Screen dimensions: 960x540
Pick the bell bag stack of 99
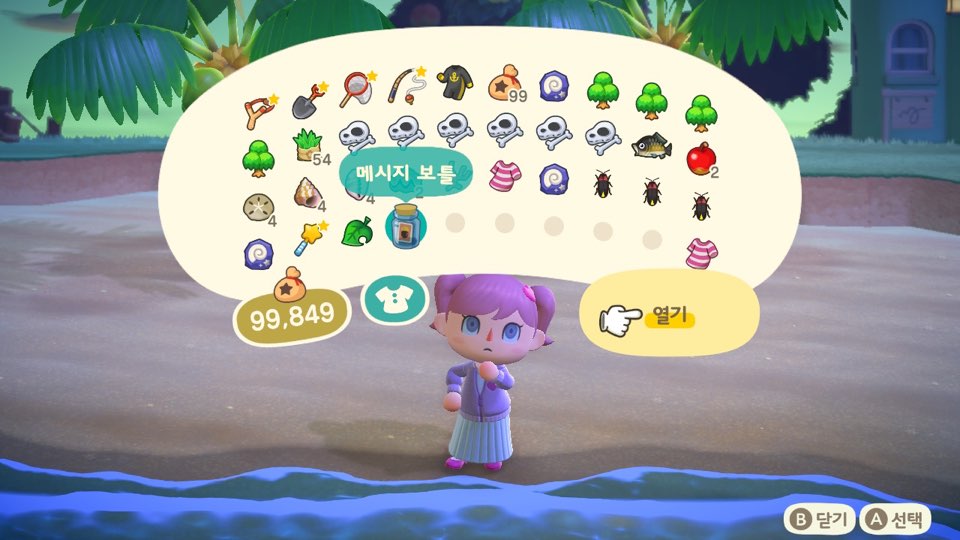[504, 86]
